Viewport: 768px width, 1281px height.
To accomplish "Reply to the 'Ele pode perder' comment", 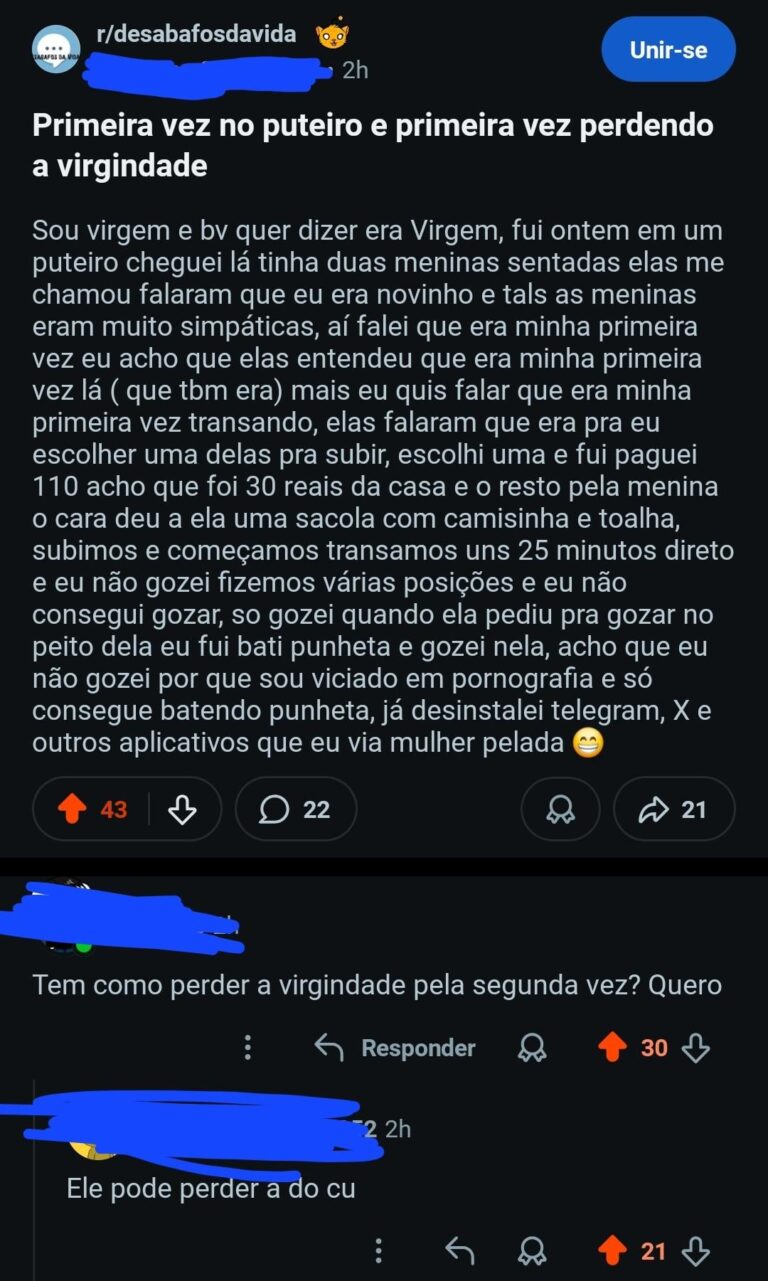I will 460,1250.
